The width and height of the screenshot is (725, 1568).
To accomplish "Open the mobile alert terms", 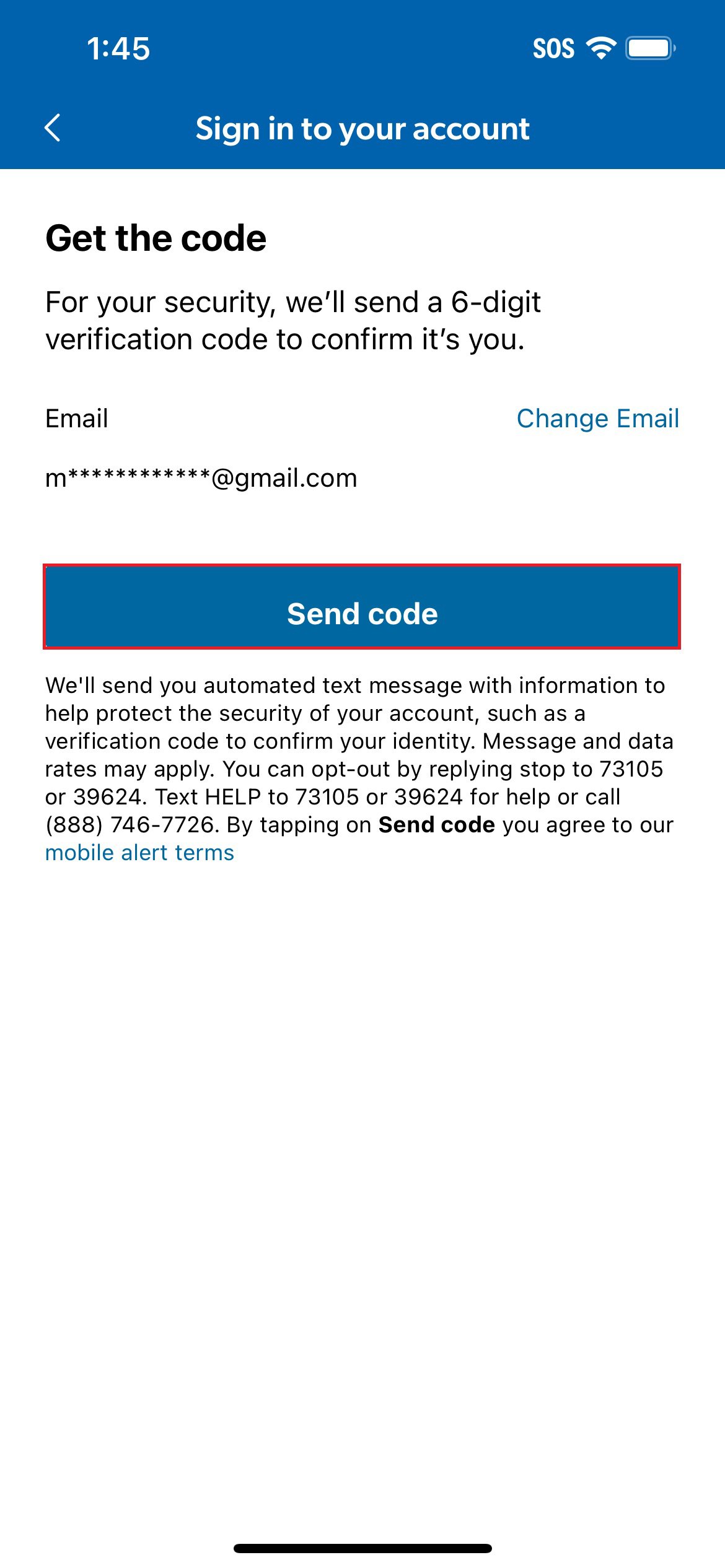I will [139, 853].
